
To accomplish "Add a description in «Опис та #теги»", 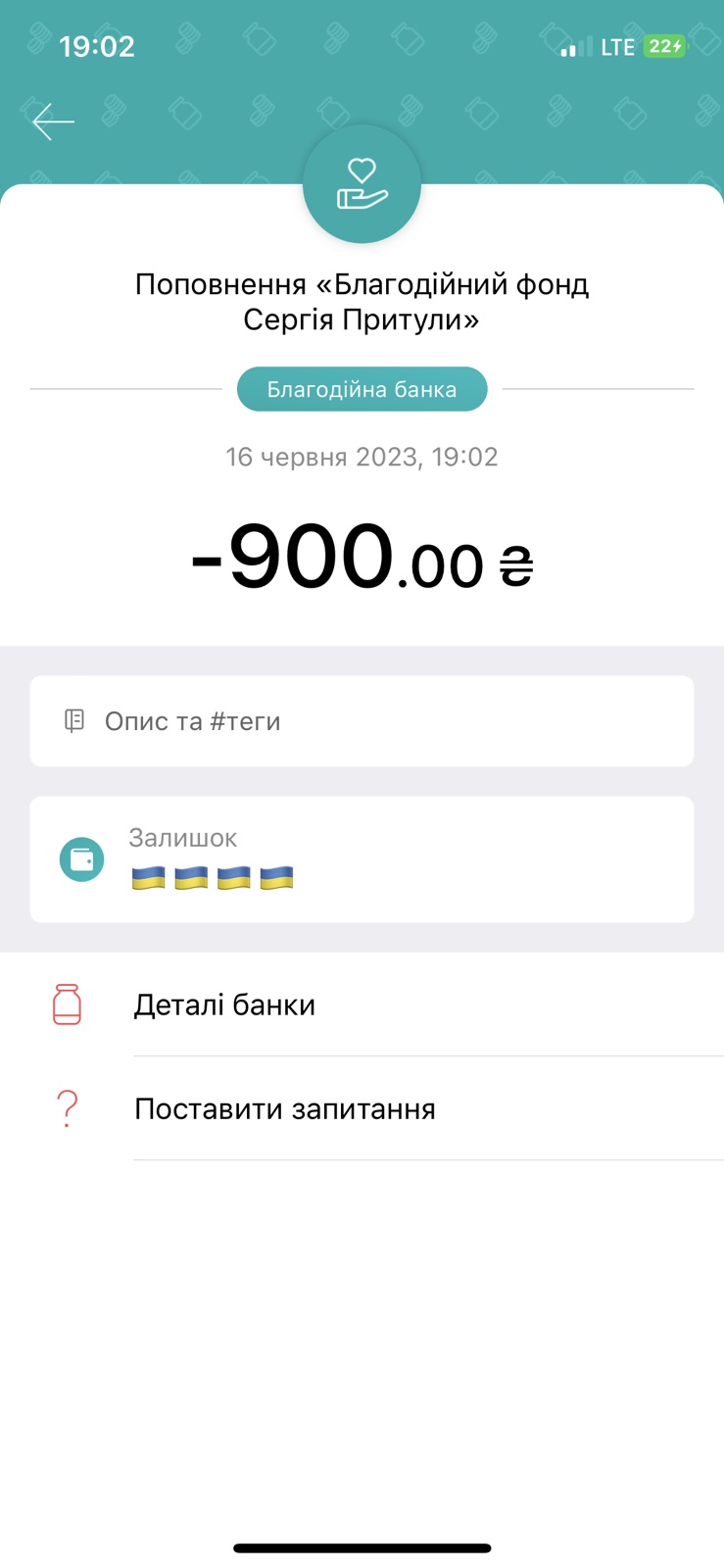I will pyautogui.click(x=362, y=721).
